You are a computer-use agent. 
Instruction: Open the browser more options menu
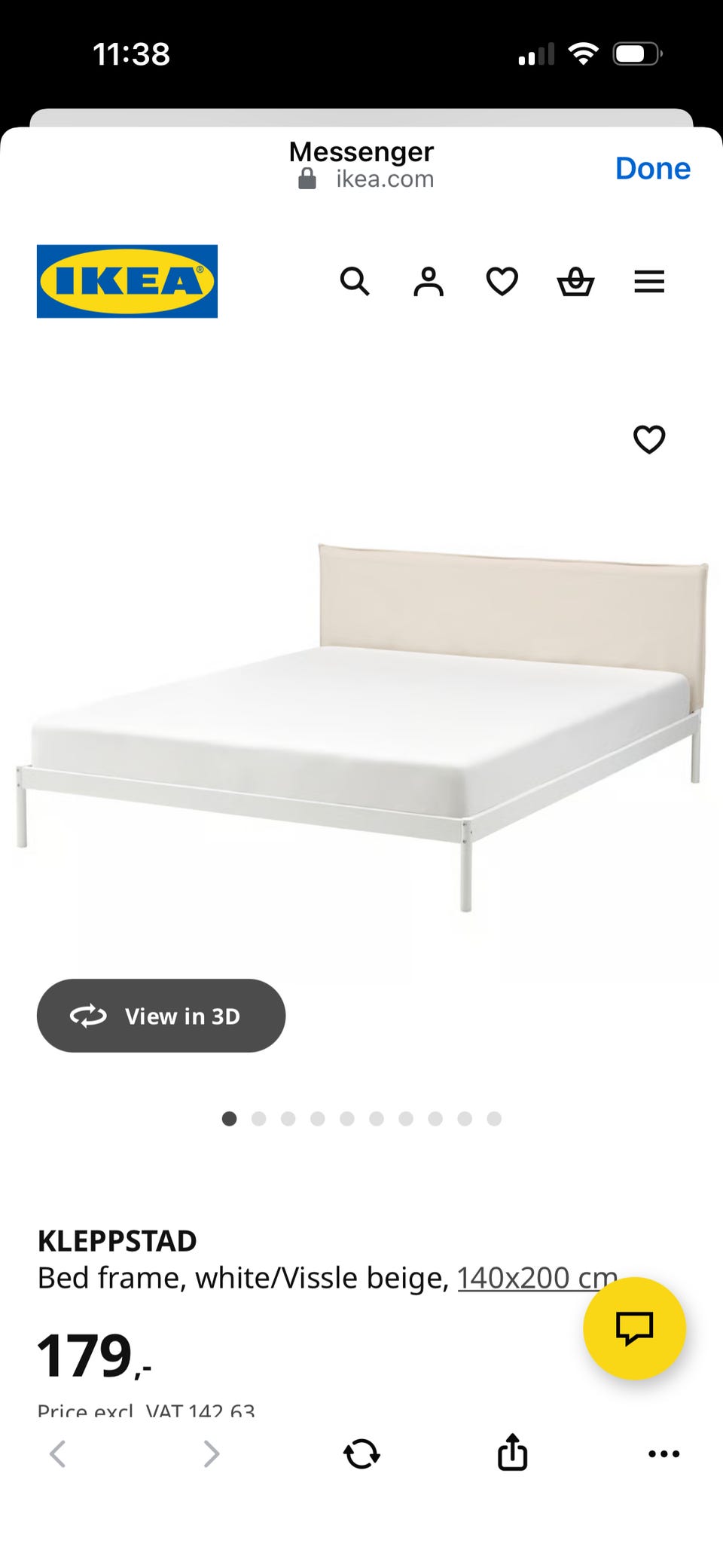pyautogui.click(x=664, y=1453)
